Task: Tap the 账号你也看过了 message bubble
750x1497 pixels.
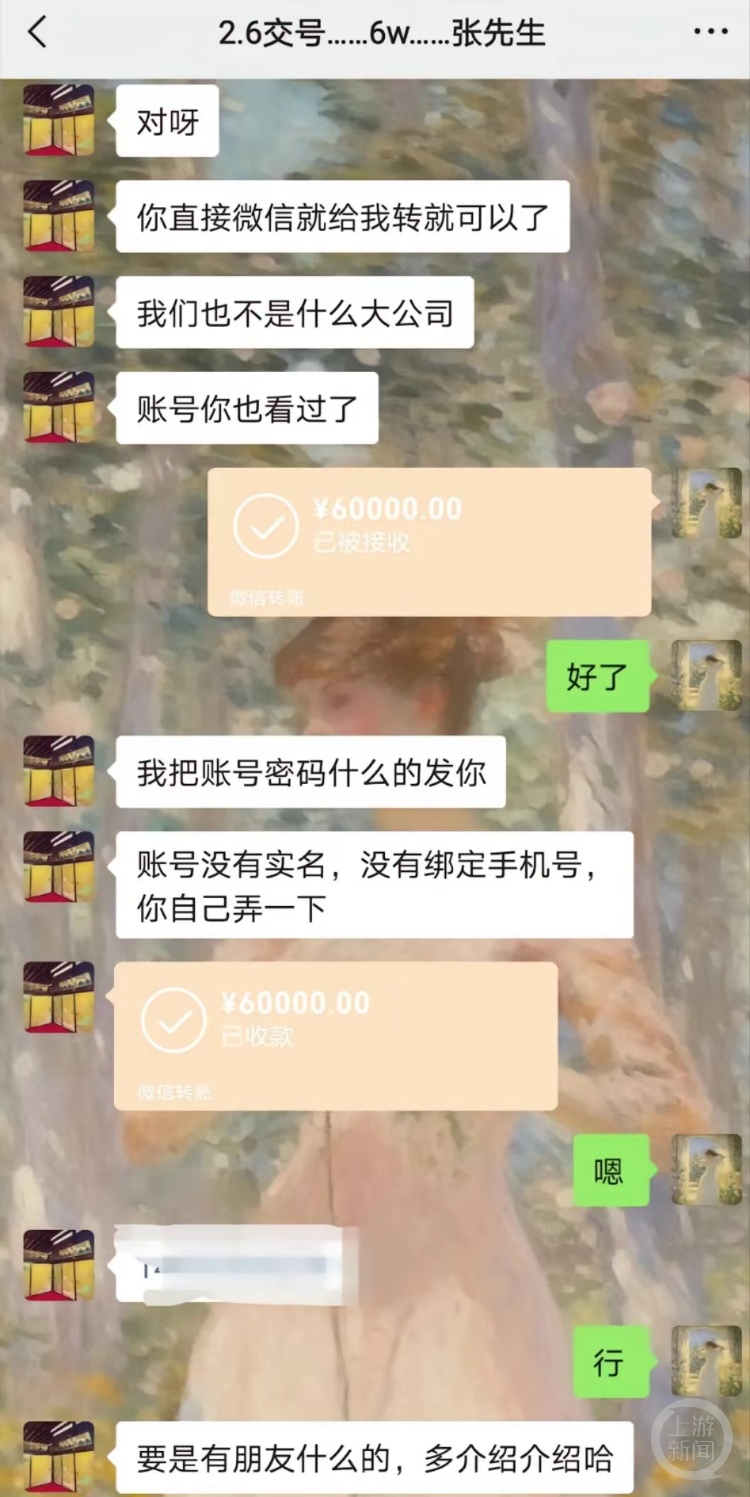Action: 247,408
